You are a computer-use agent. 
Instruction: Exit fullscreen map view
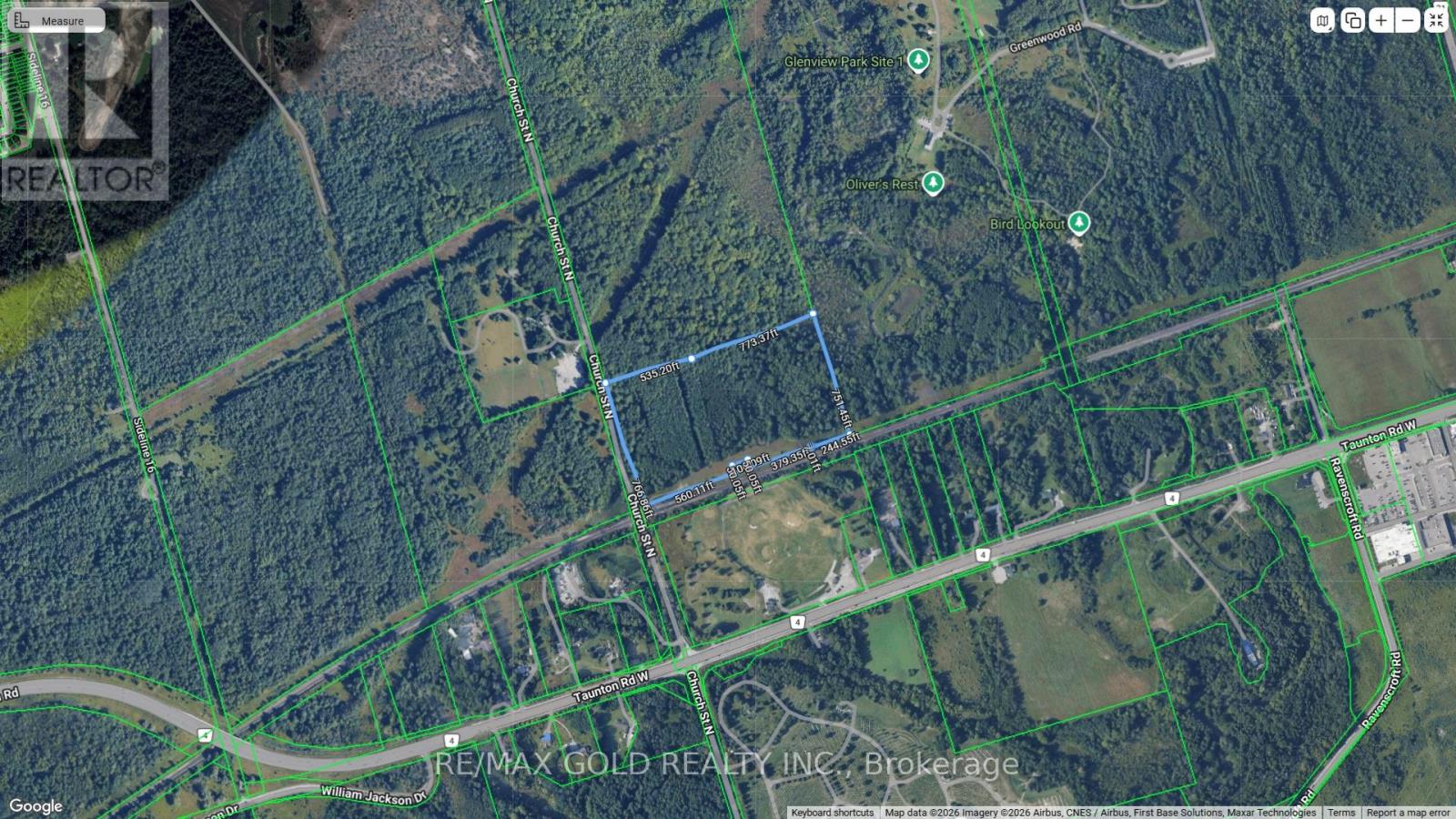[x=1437, y=21]
